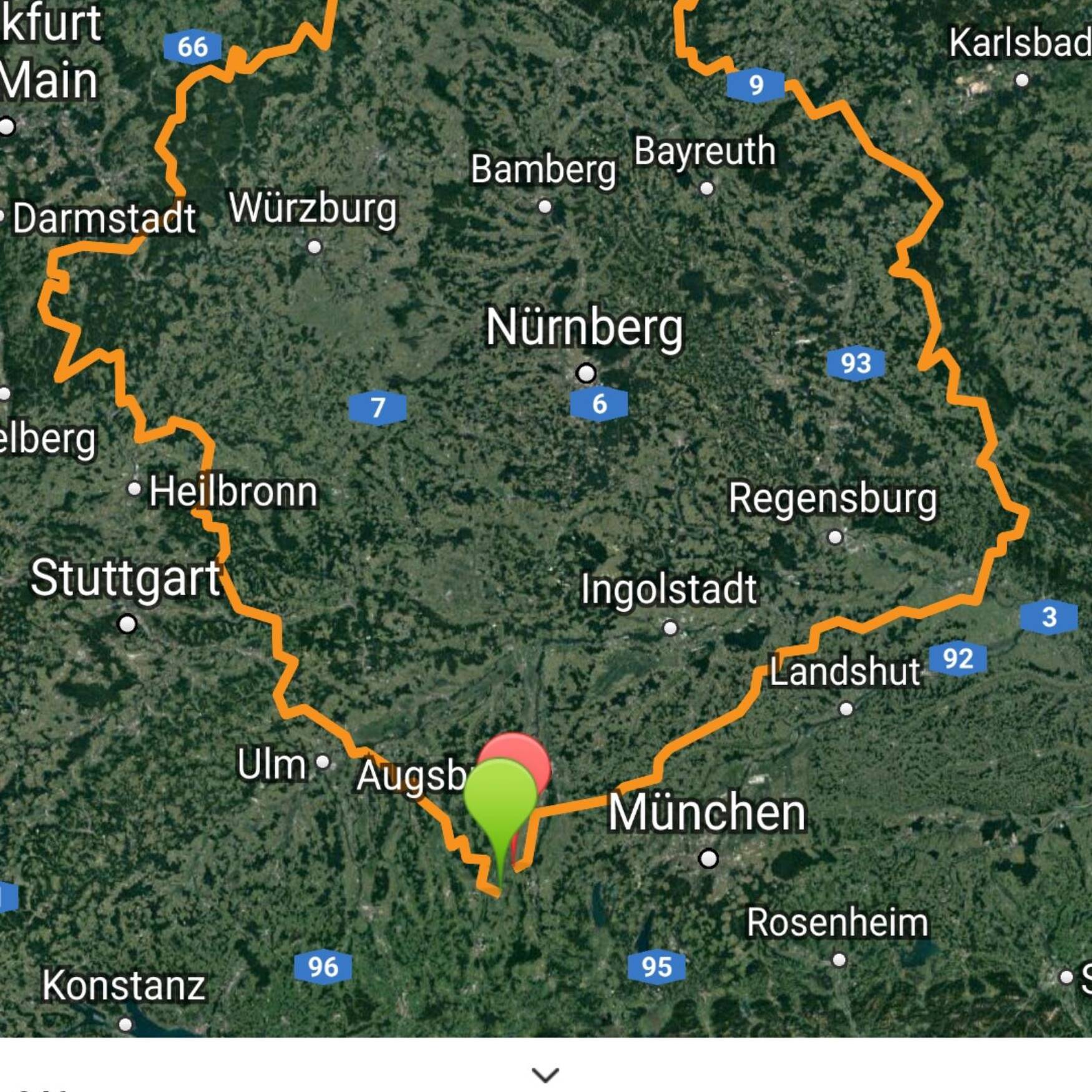Expand the panel with the chevron arrow

pyautogui.click(x=545, y=1075)
